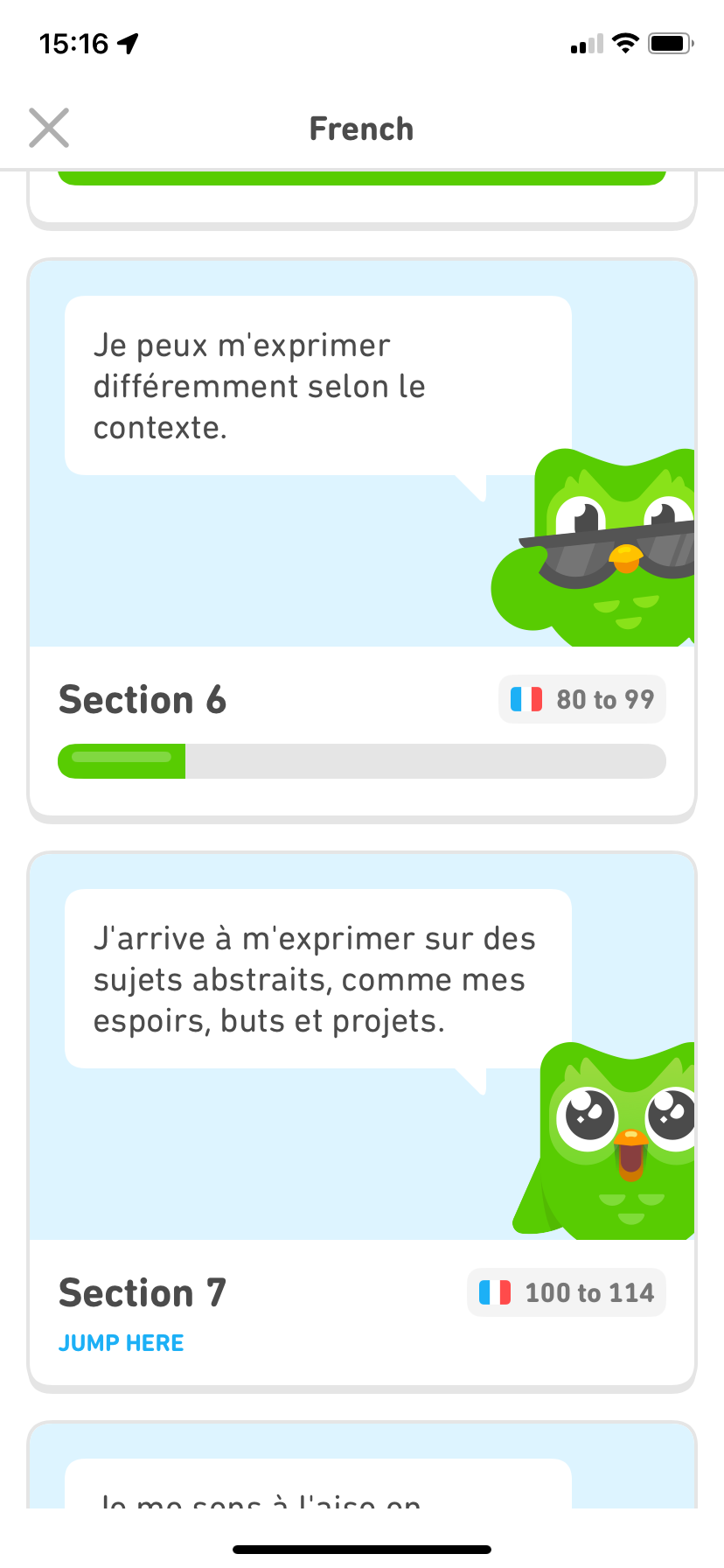This screenshot has height=1568, width=724.
Task: Tap the French course title at the top
Action: pyautogui.click(x=361, y=128)
